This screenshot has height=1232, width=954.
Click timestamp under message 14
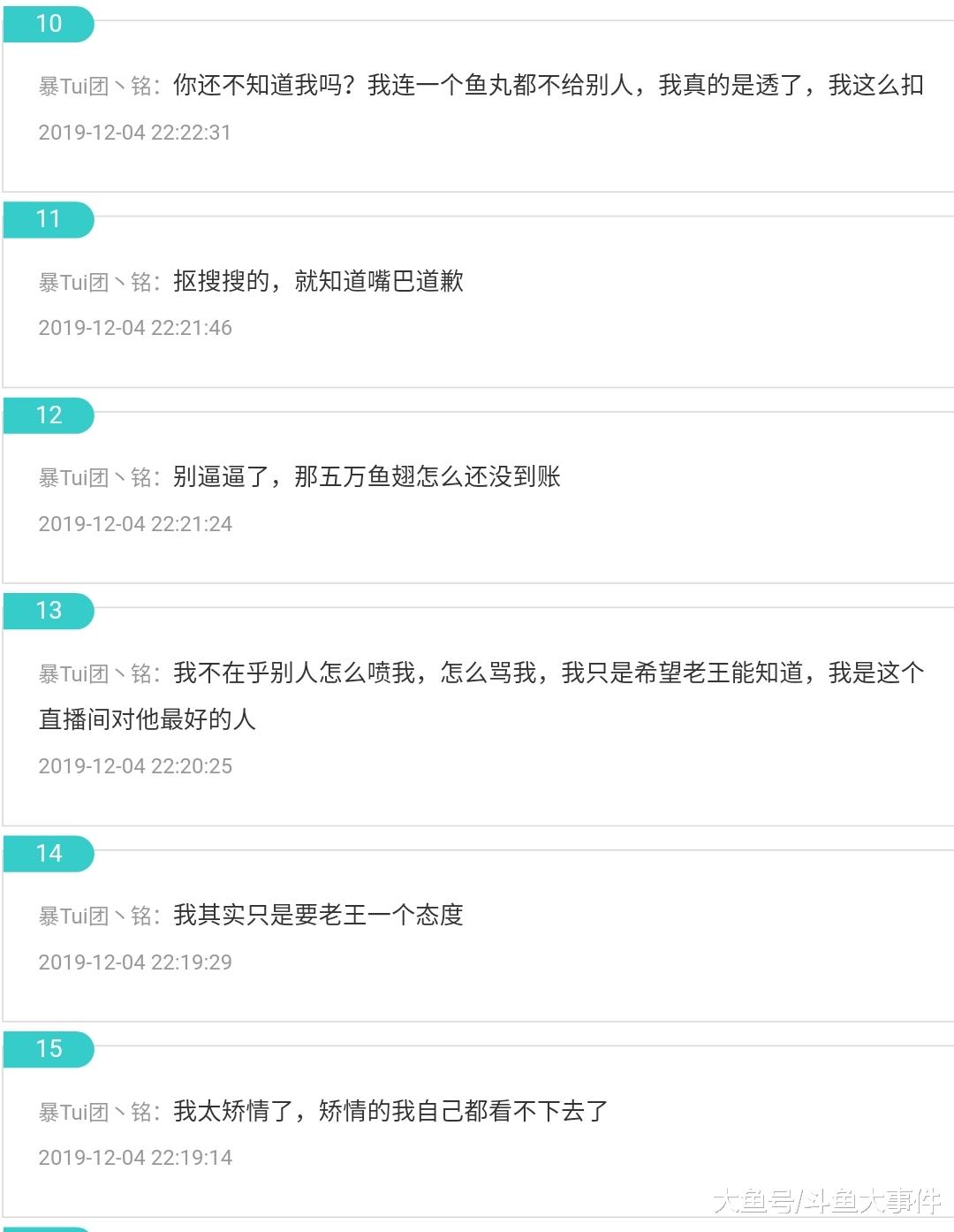tap(134, 962)
